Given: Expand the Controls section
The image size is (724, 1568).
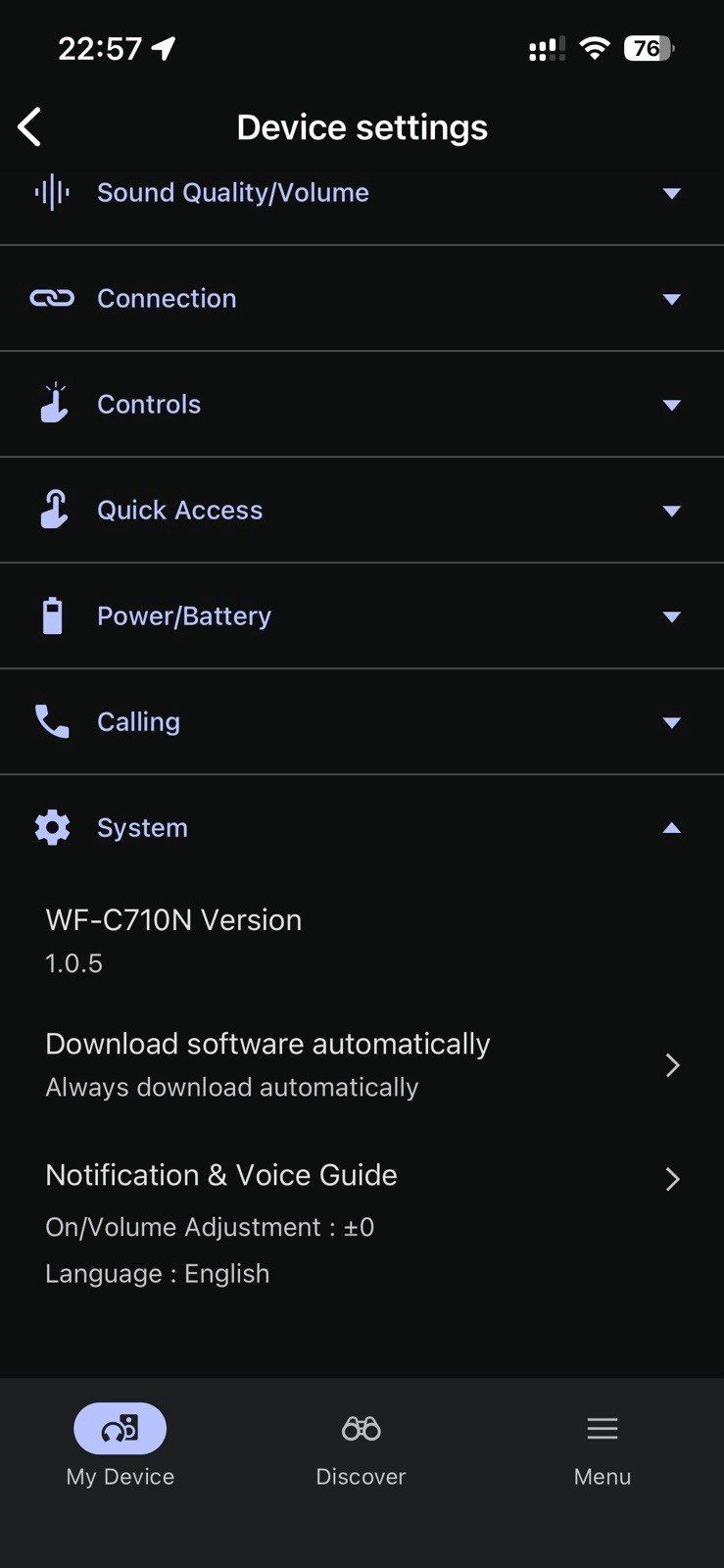Looking at the screenshot, I should coord(361,405).
